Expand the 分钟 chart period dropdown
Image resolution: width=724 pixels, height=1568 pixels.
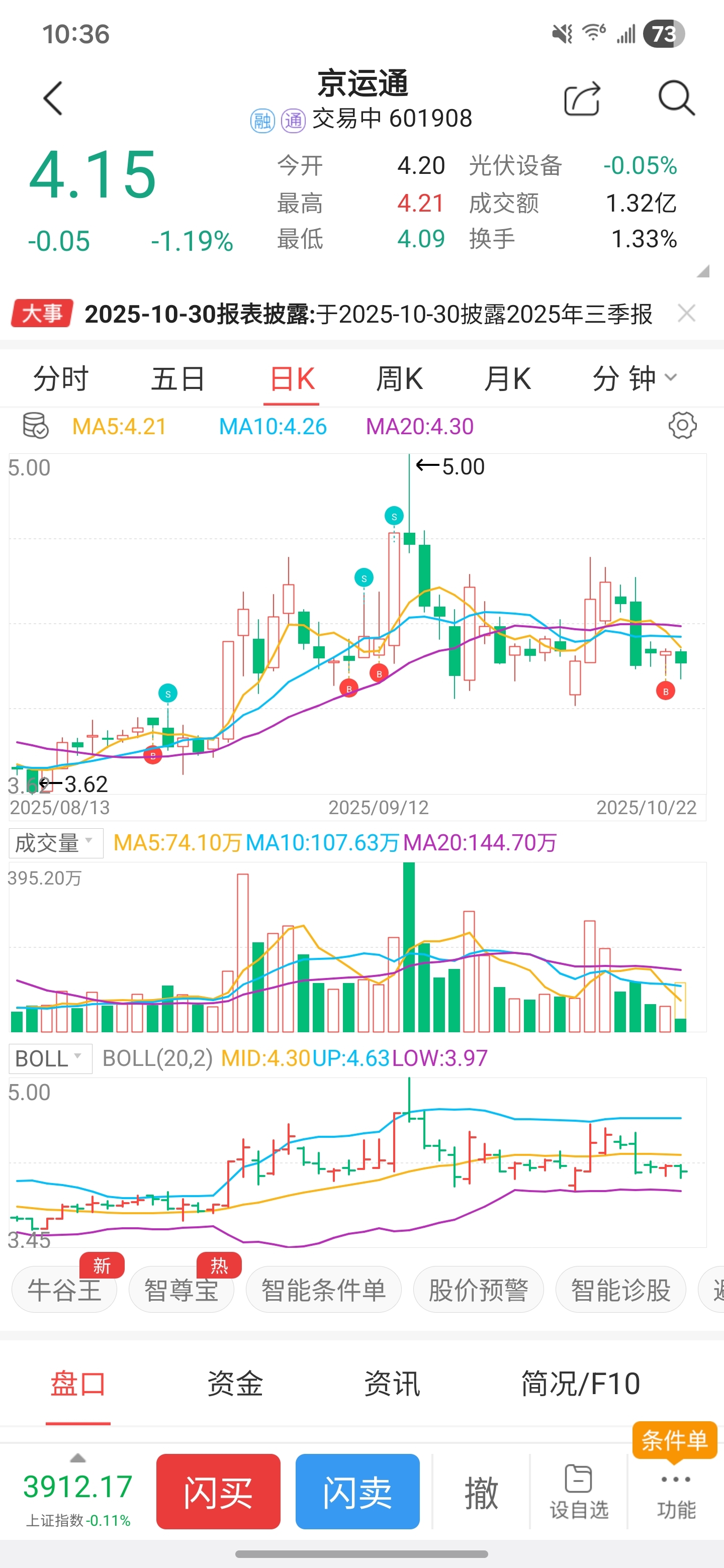635,378
